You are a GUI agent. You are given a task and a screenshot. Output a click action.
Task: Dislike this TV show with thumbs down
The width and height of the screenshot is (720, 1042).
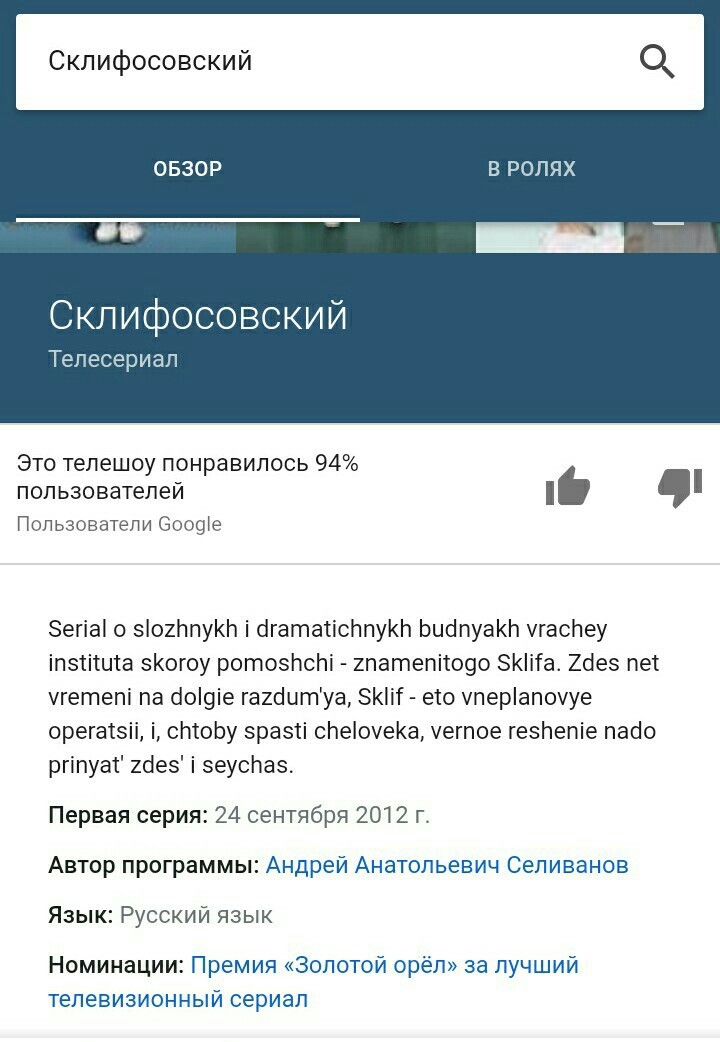click(680, 488)
